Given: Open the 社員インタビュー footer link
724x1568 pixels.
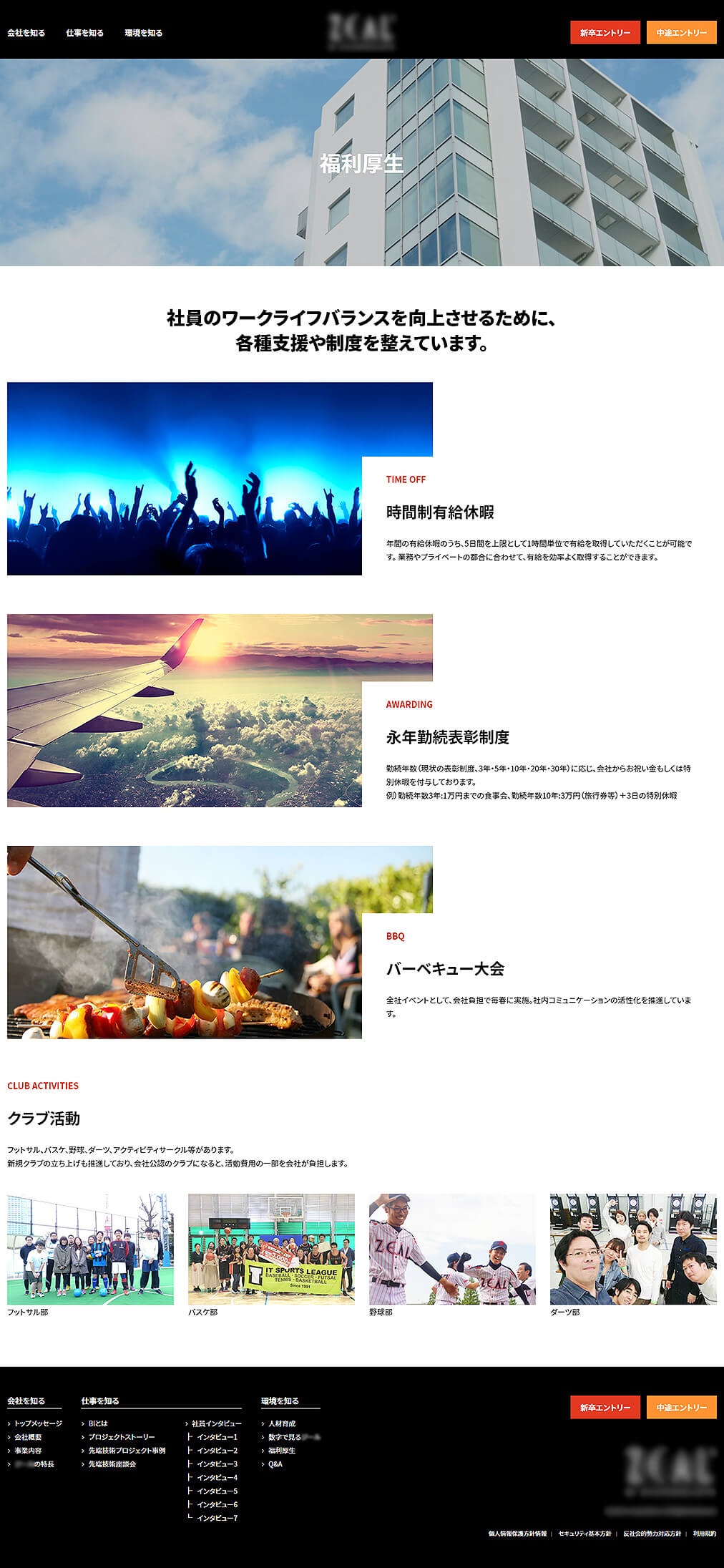Looking at the screenshot, I should click(x=216, y=1423).
